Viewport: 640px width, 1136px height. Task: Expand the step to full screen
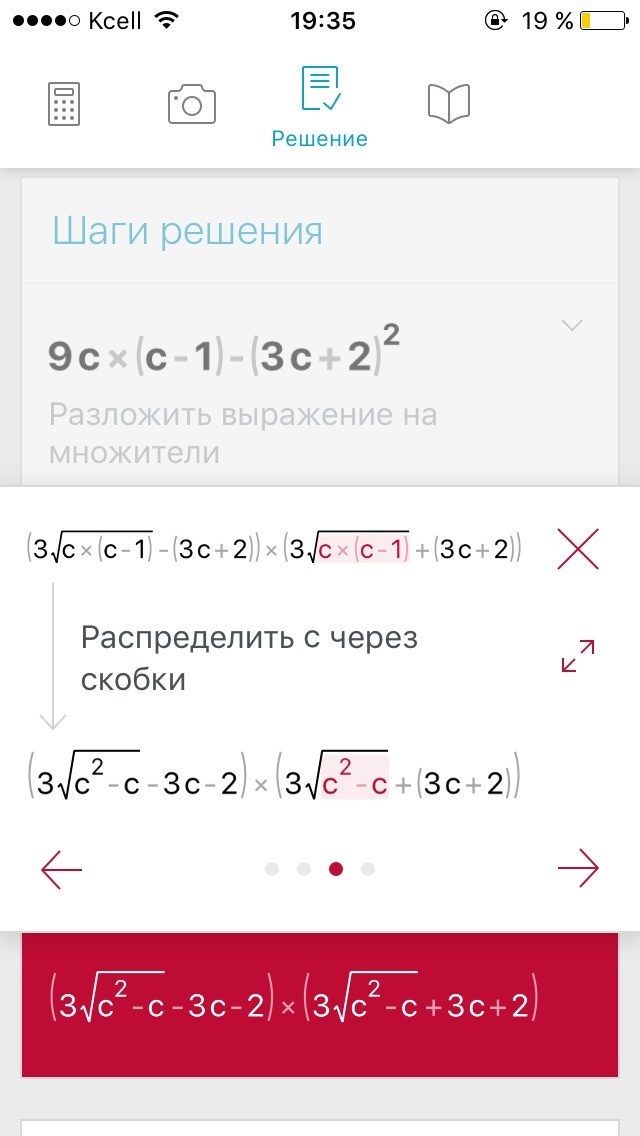578,656
